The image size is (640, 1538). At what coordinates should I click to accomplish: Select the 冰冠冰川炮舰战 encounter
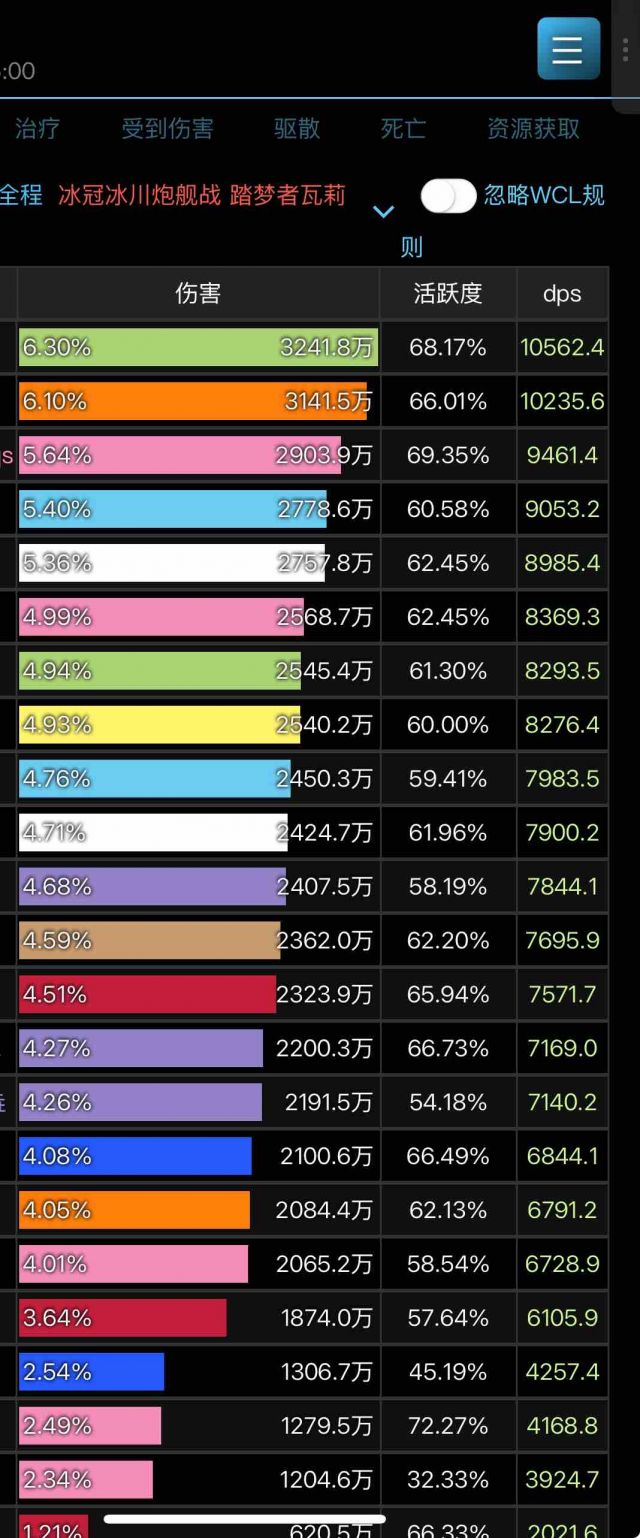[139, 195]
